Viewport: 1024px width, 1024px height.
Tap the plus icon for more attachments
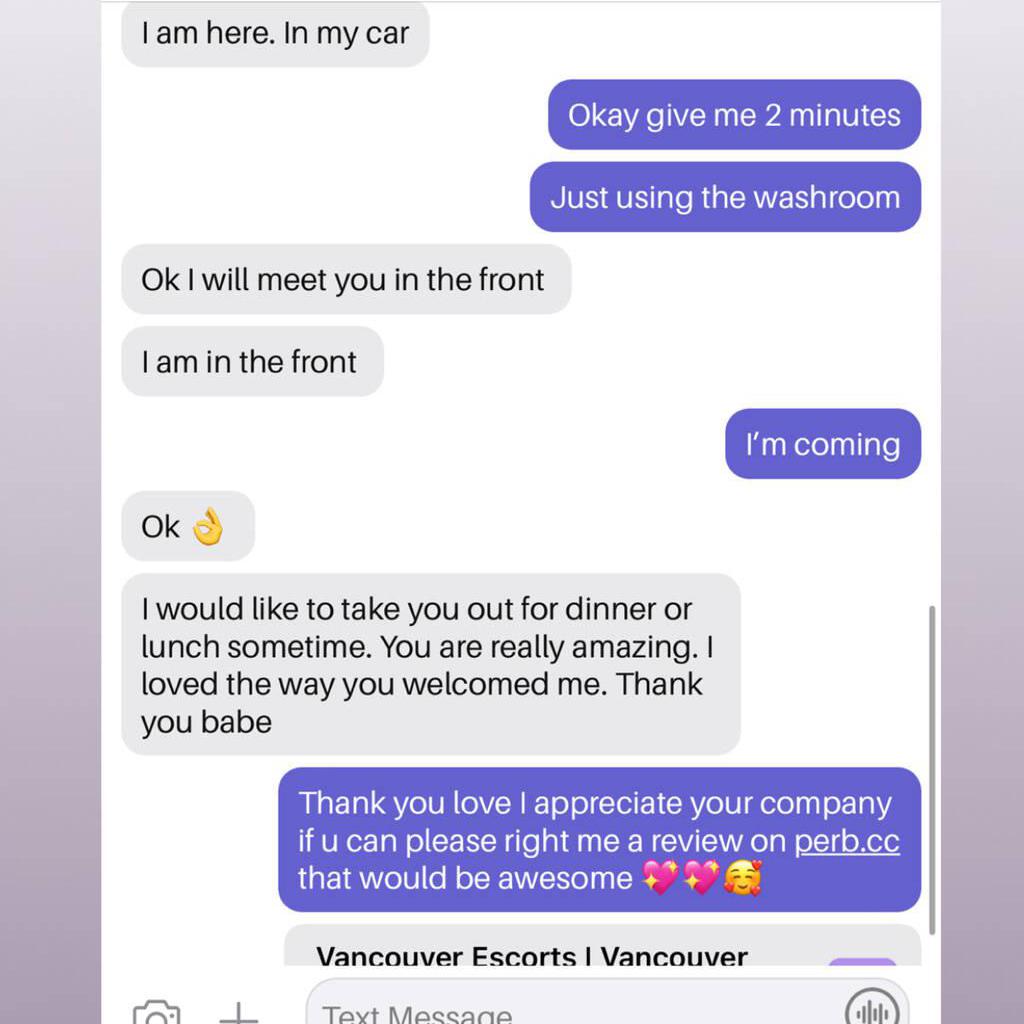coord(239,1012)
